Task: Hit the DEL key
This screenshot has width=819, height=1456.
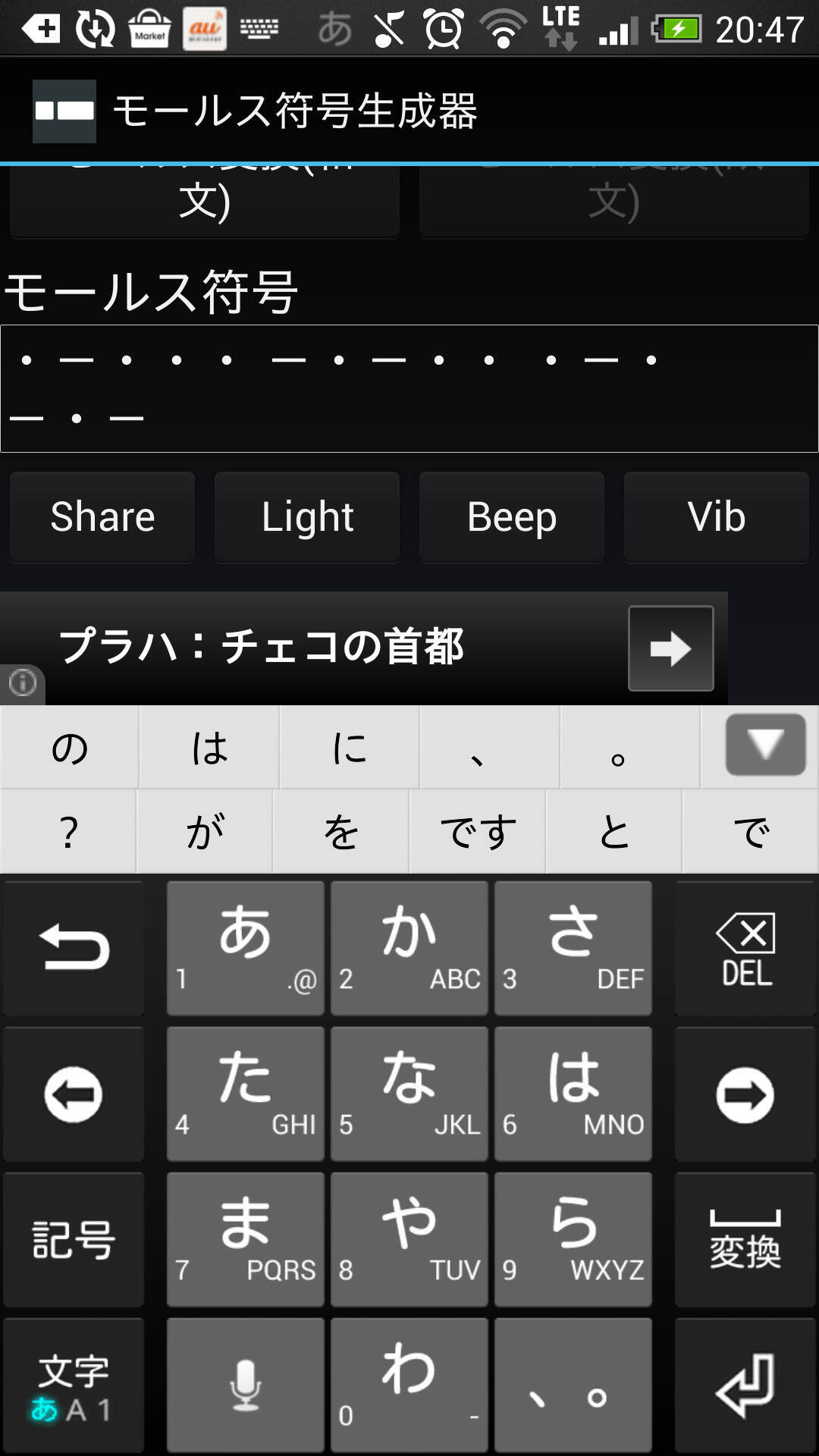Action: click(x=746, y=949)
